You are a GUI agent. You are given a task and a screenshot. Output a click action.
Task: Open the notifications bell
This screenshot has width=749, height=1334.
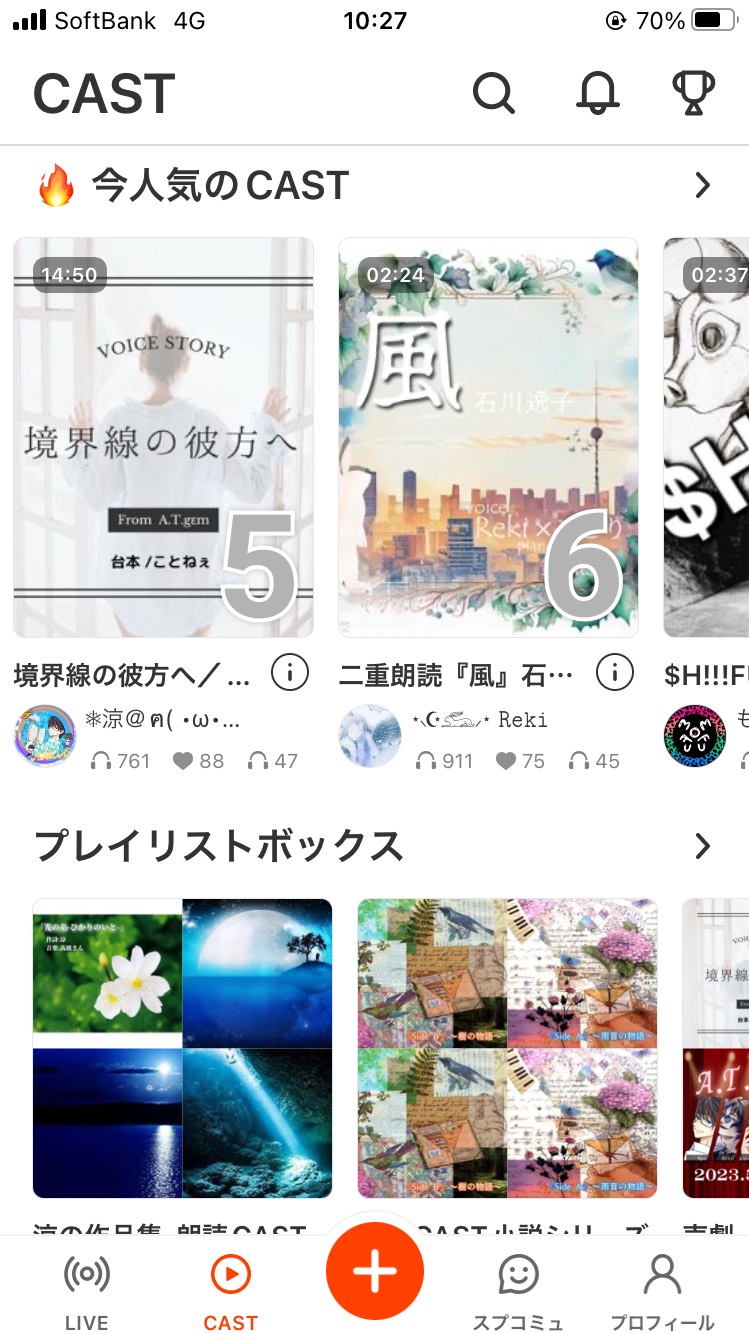597,94
